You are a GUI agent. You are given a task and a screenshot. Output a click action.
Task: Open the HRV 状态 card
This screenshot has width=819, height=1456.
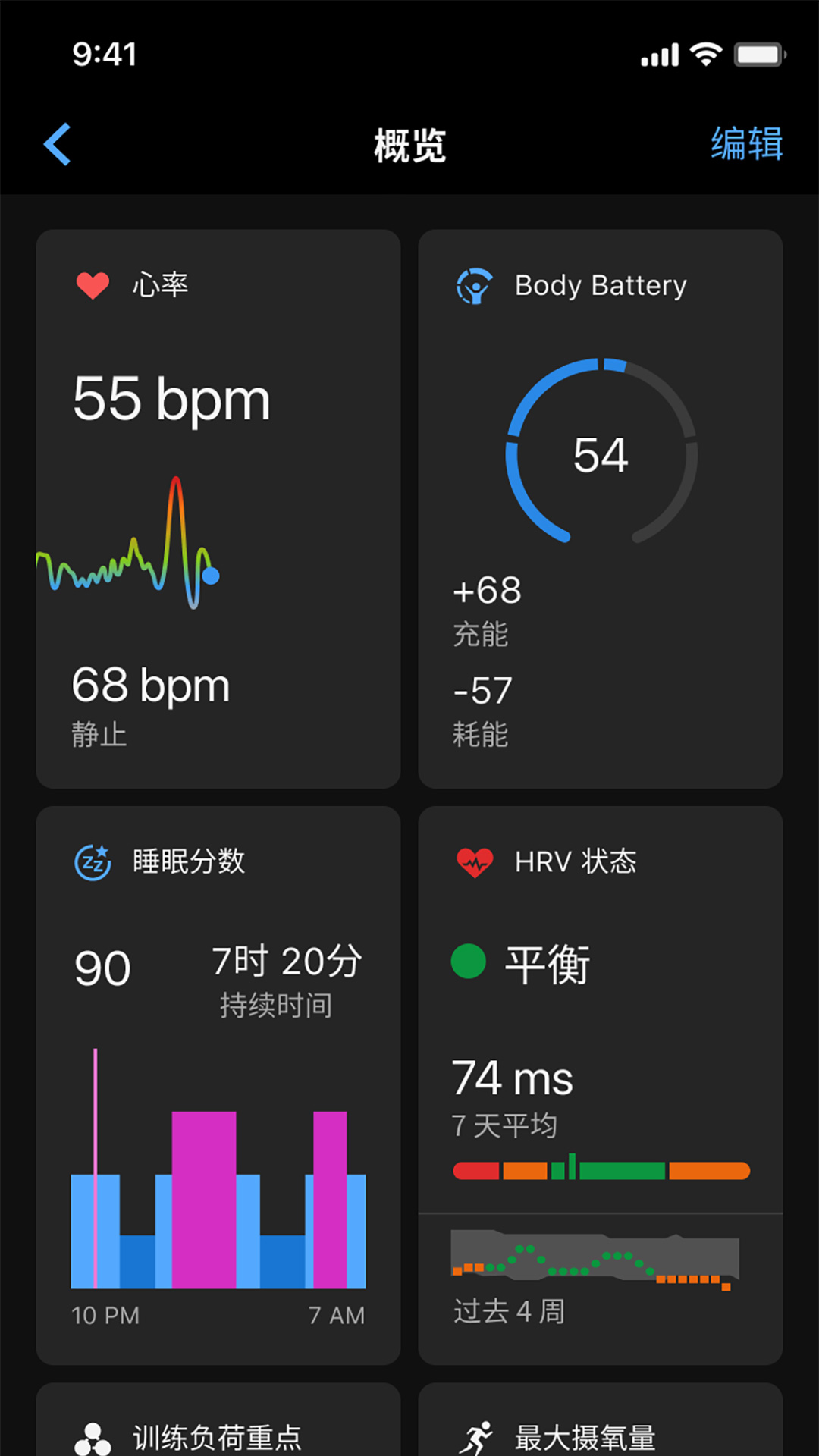click(x=600, y=1084)
